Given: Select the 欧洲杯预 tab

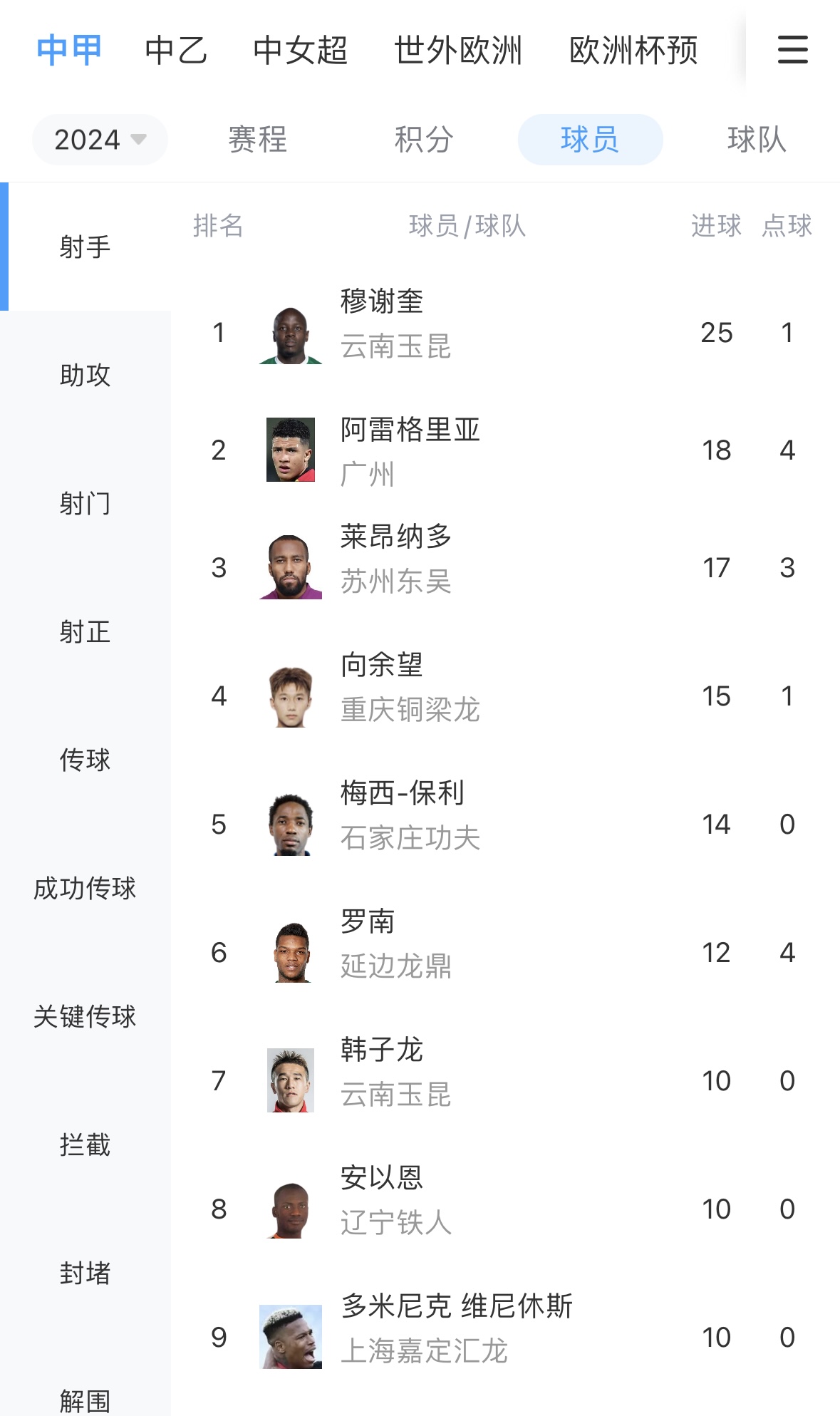Looking at the screenshot, I should [633, 51].
